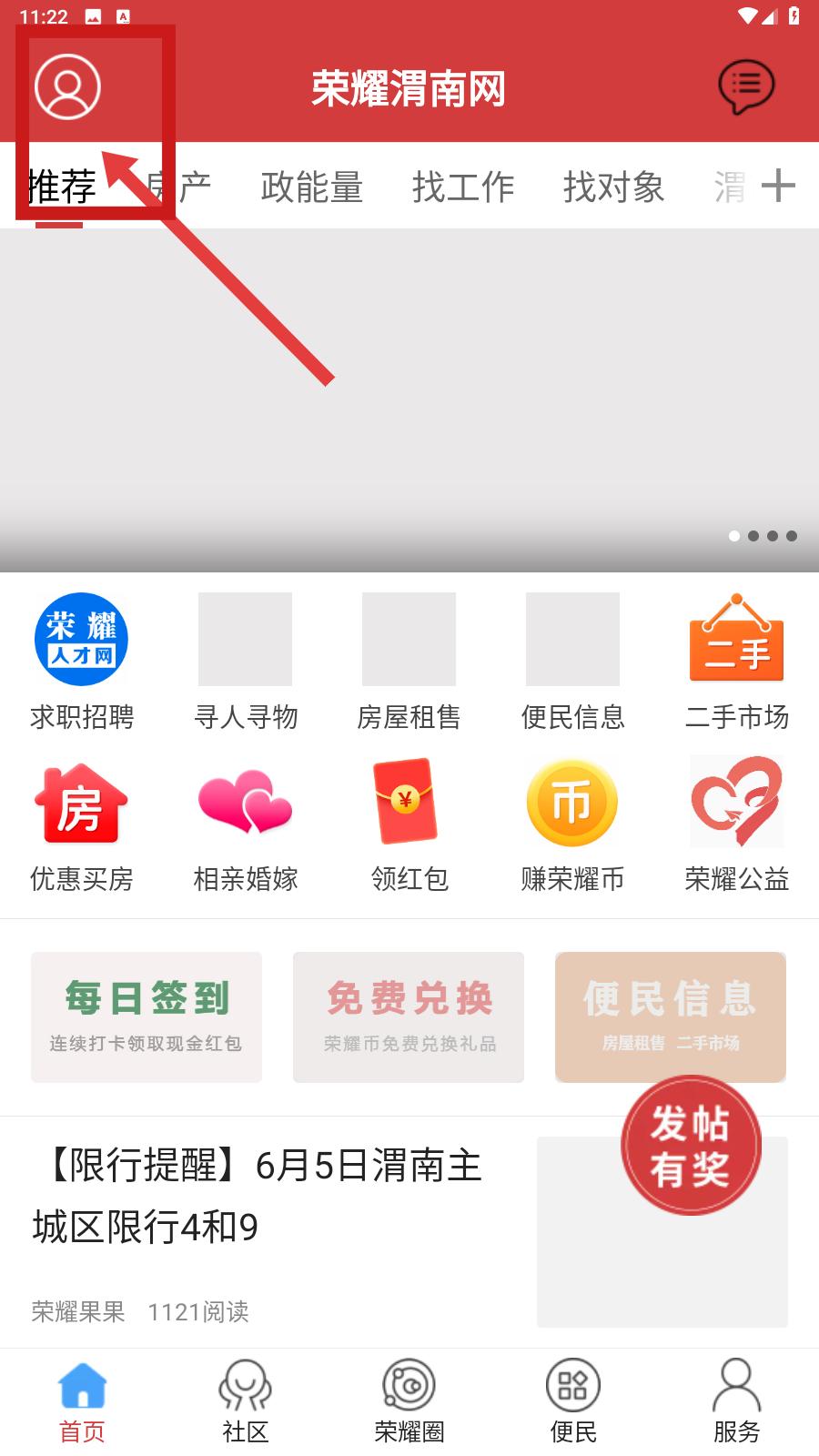Tap the 发帖有奖 floating button
Image resolution: width=819 pixels, height=1456 pixels.
point(691,1146)
